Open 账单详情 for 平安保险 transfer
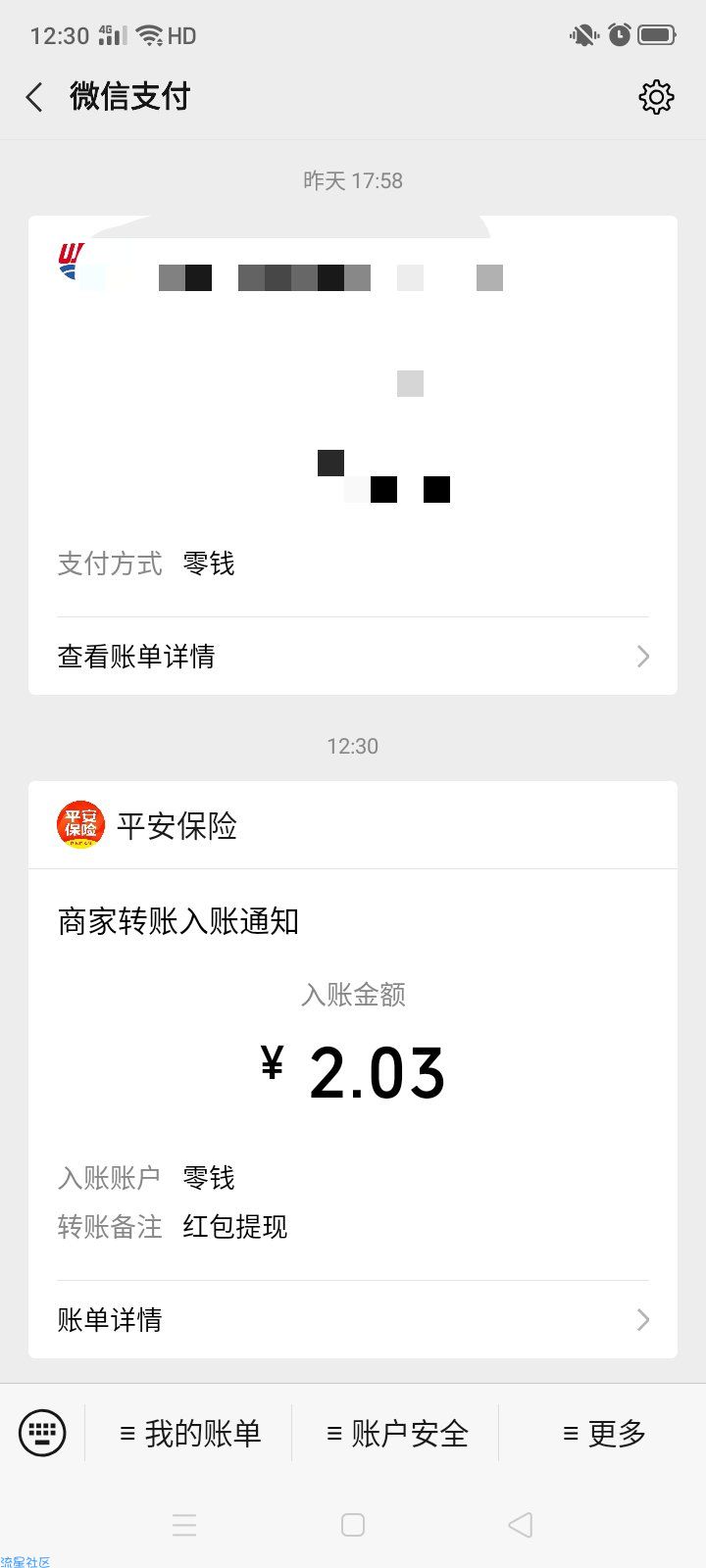The width and height of the screenshot is (706, 1568). click(x=353, y=1320)
